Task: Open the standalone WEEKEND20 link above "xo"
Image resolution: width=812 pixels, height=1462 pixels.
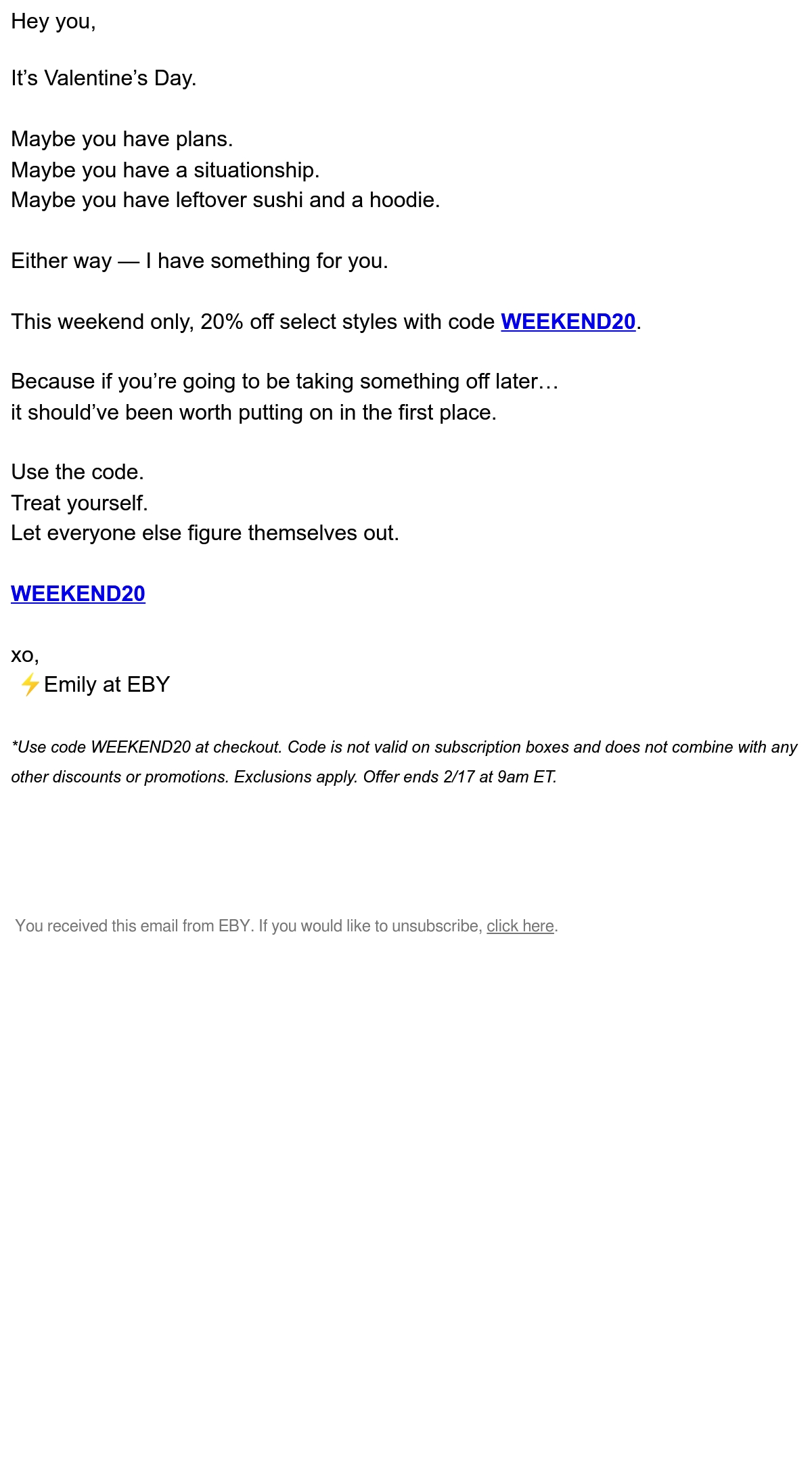Action: click(x=78, y=594)
